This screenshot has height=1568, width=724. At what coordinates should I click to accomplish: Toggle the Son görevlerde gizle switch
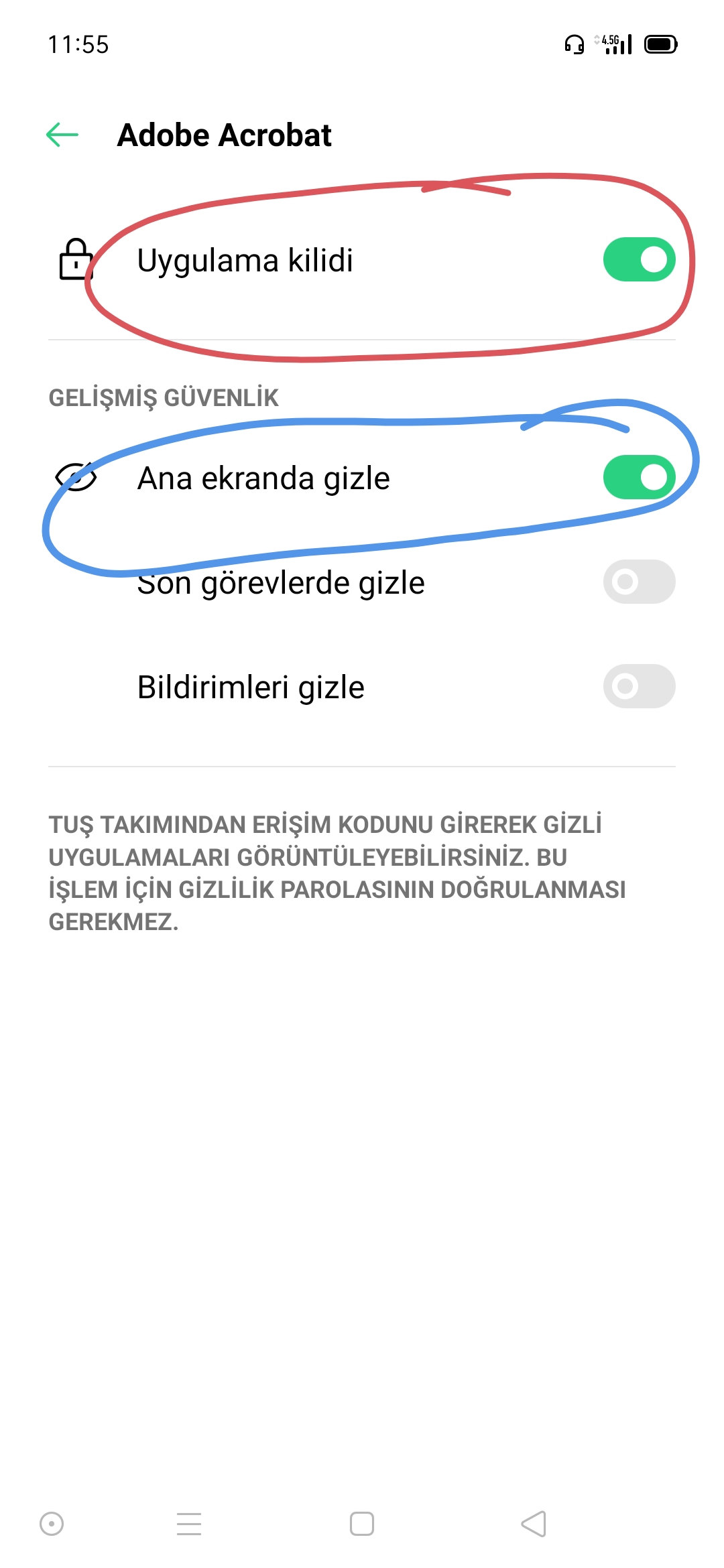(x=639, y=582)
